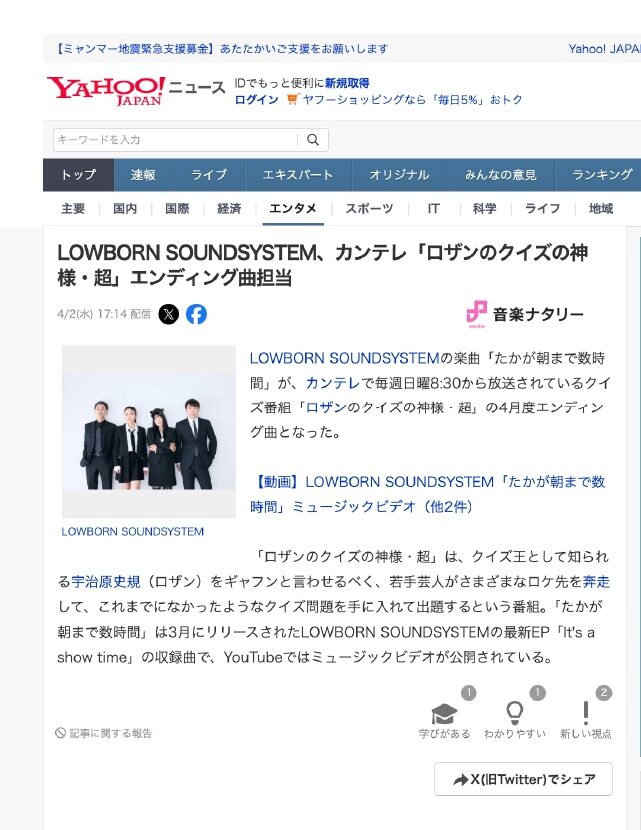Open the エキスパート tab

coord(298,175)
